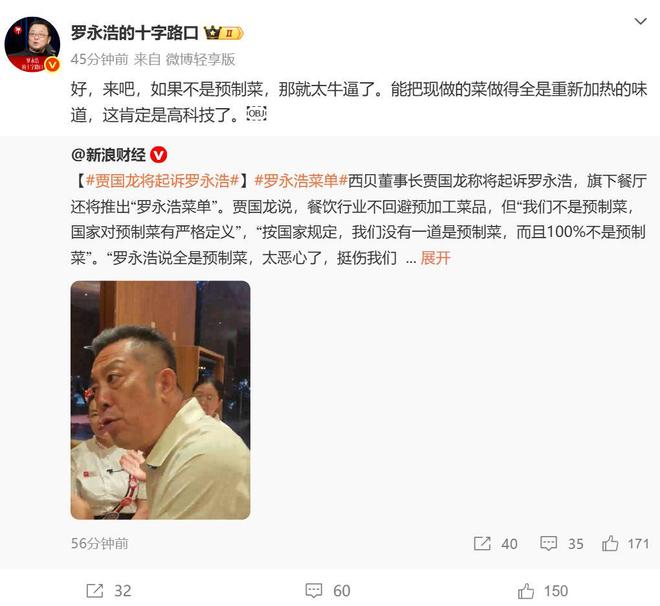Open 罗永浩的十字路口 profile avatar

click(x=33, y=45)
